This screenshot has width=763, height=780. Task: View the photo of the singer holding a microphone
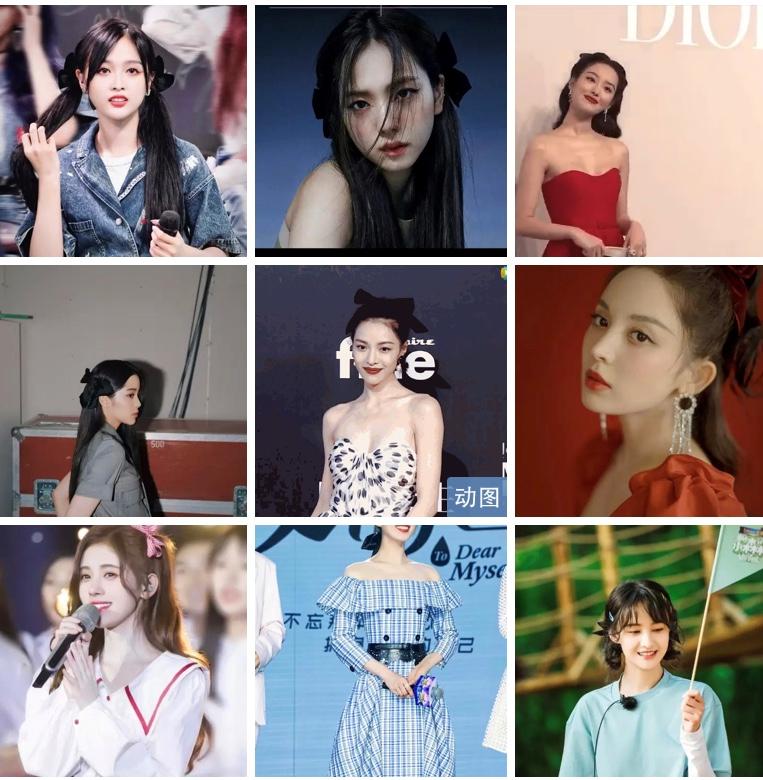124,650
